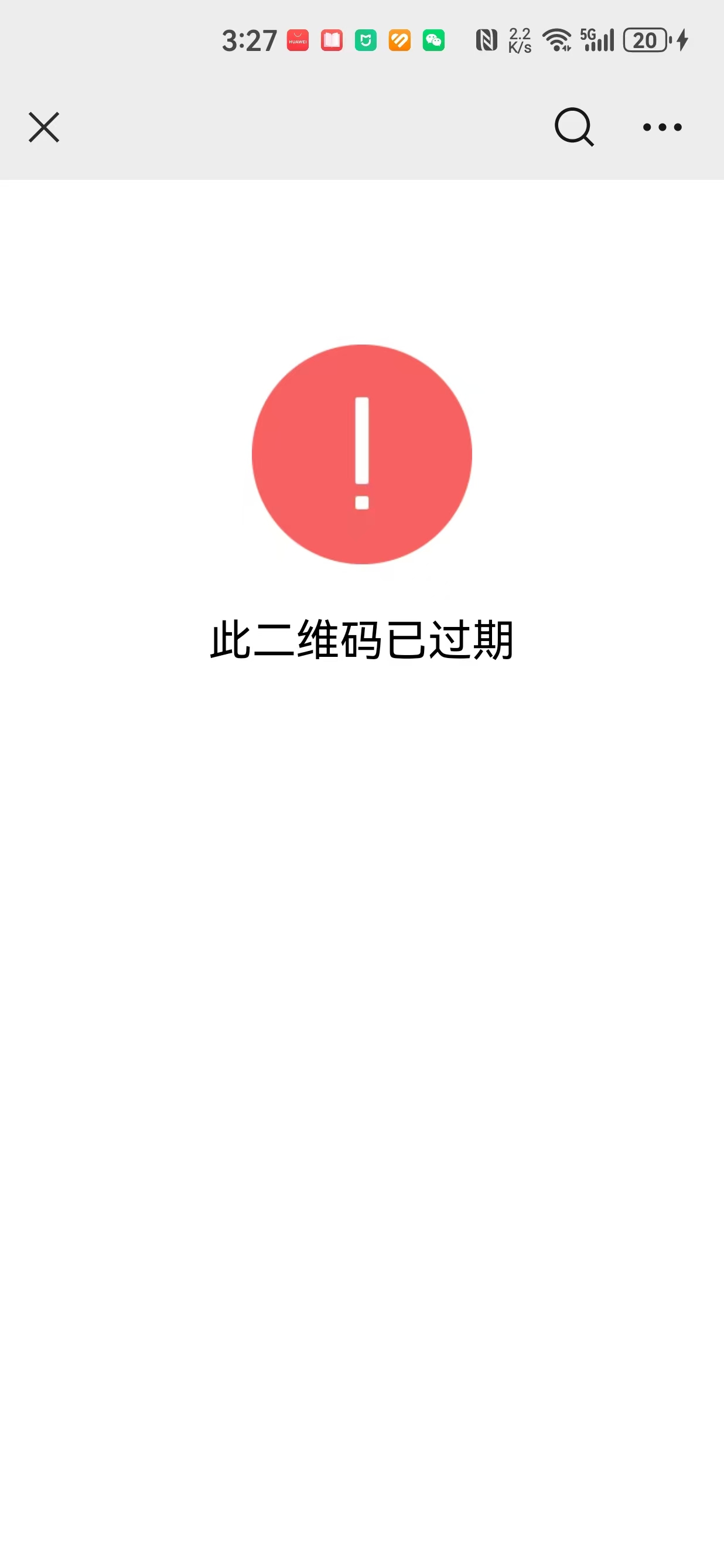Open the three-dot overflow menu
Viewport: 724px width, 1568px height.
click(x=662, y=127)
